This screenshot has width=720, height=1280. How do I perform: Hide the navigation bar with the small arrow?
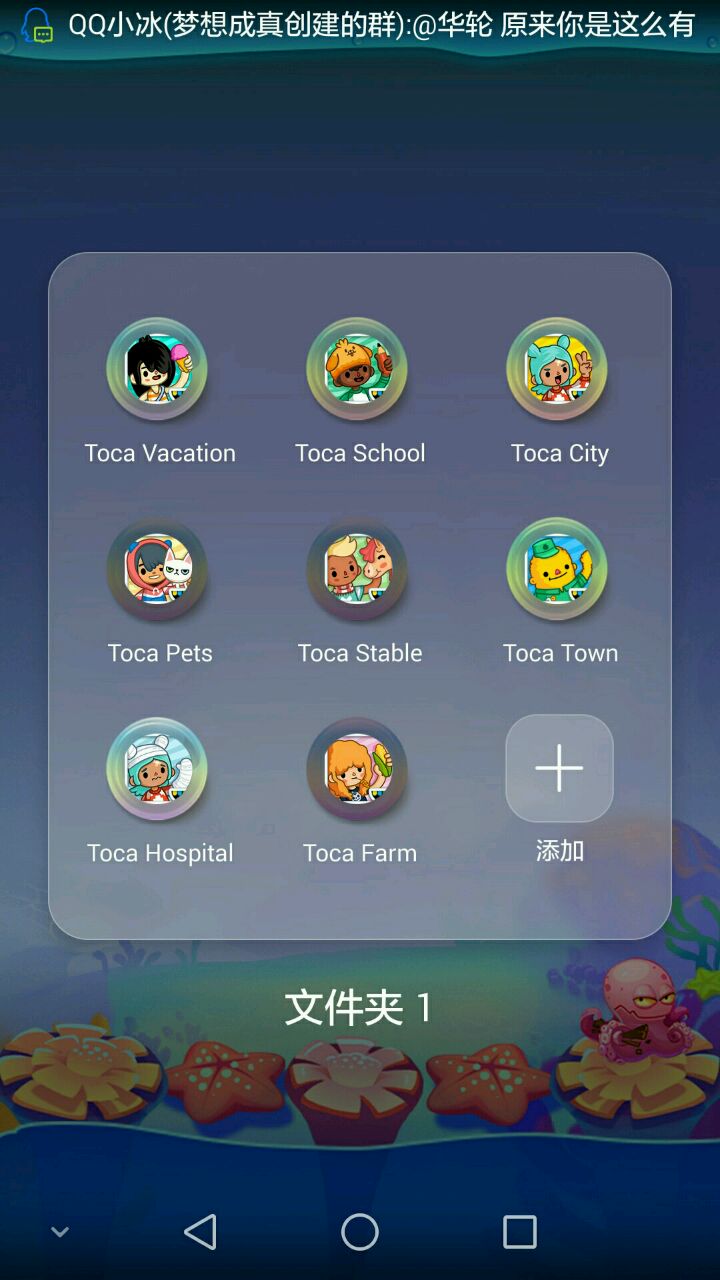click(60, 1232)
